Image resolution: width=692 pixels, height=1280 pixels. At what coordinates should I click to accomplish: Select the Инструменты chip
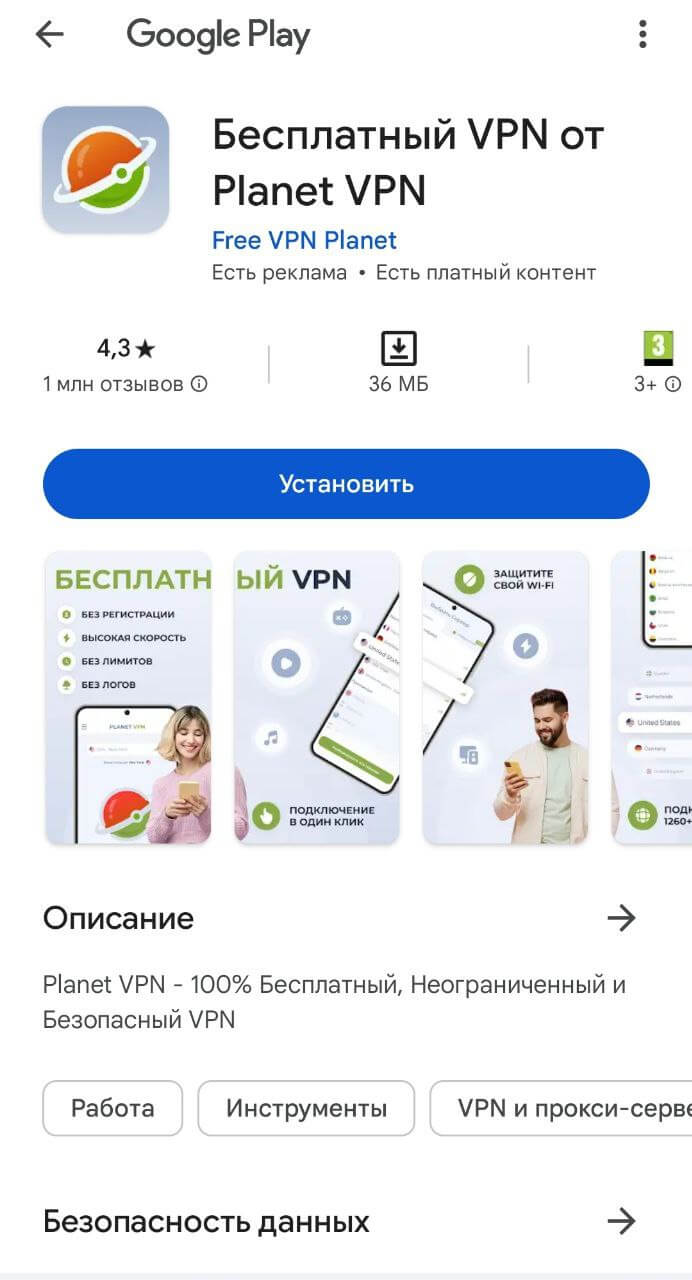pyautogui.click(x=306, y=1108)
